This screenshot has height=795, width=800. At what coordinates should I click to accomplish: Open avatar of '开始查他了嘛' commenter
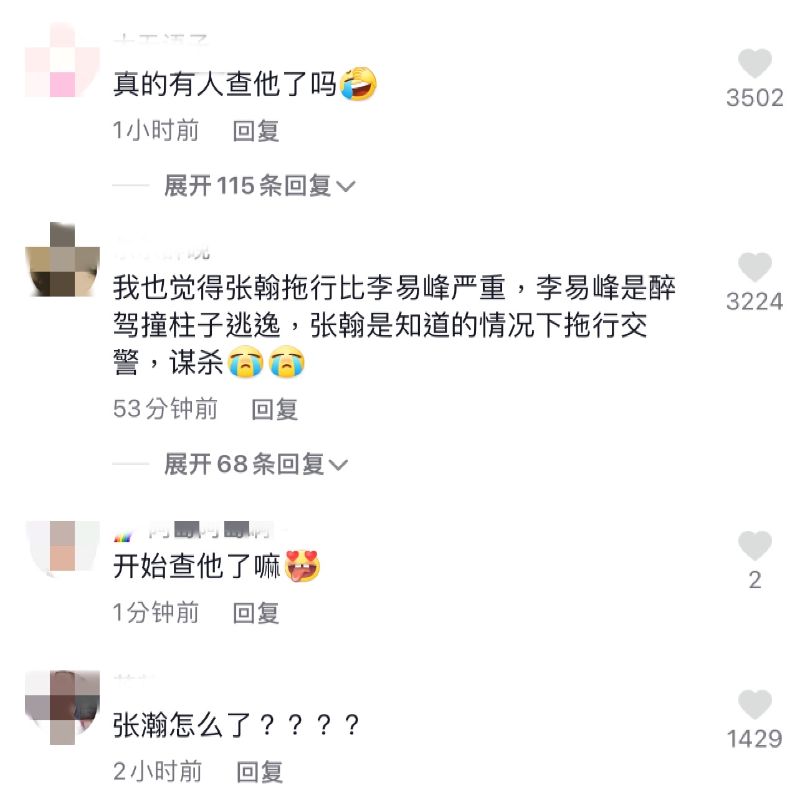coord(62,548)
